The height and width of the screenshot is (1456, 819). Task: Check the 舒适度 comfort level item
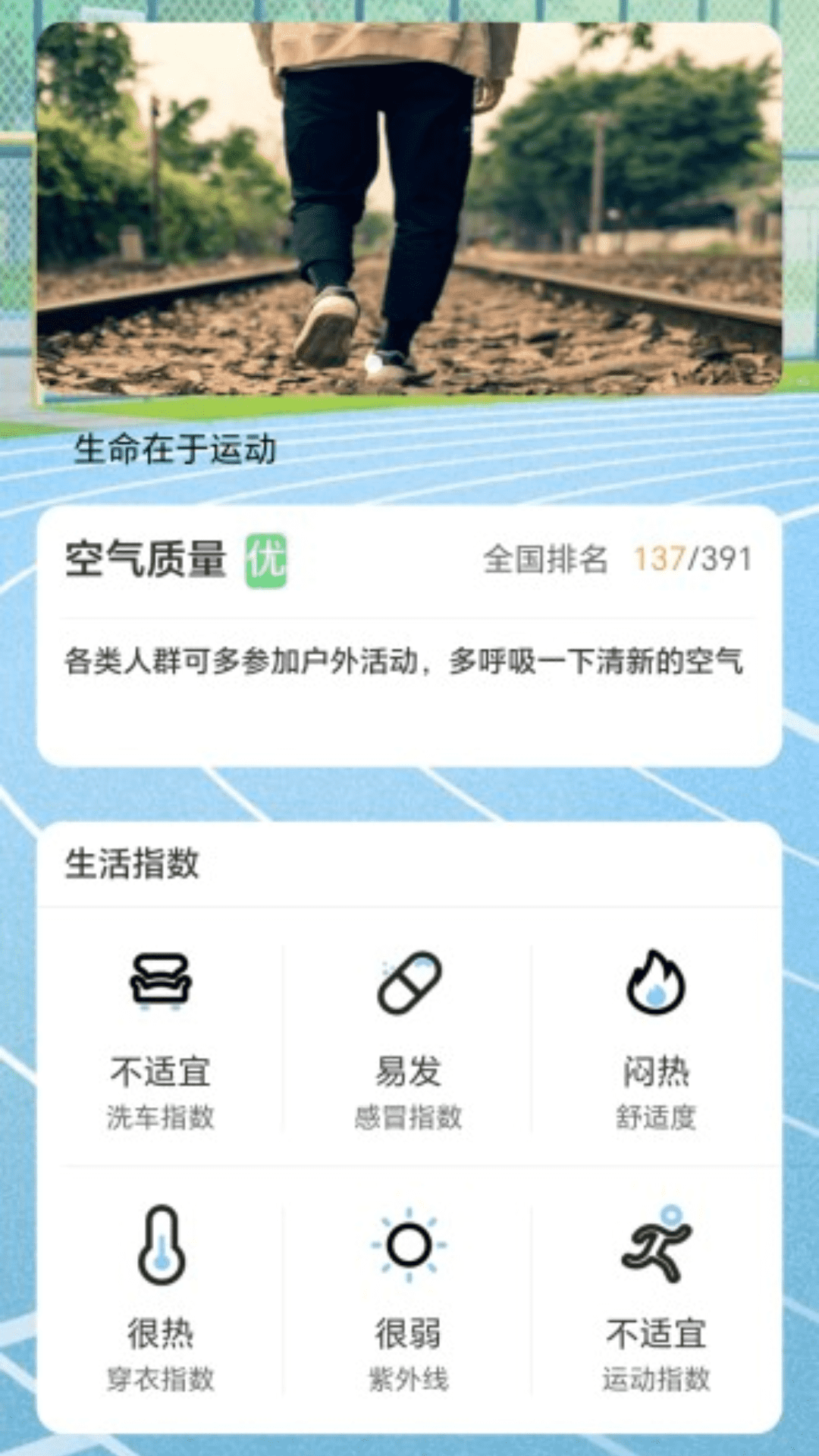coord(656,1040)
